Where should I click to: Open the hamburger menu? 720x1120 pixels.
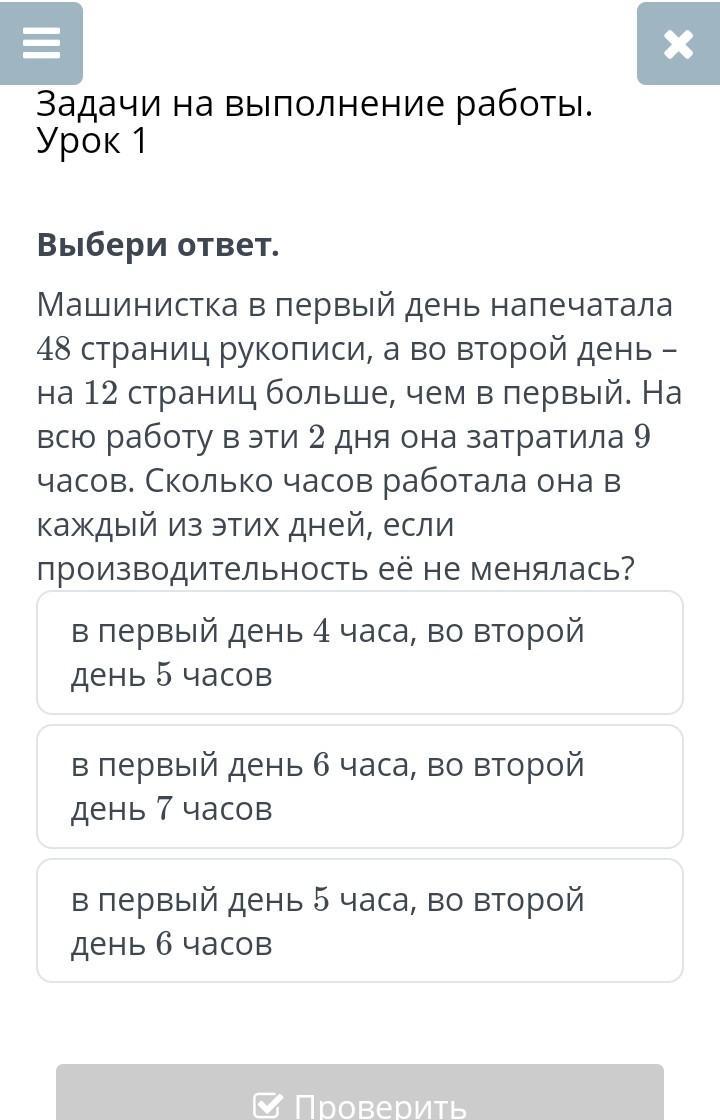[41, 43]
